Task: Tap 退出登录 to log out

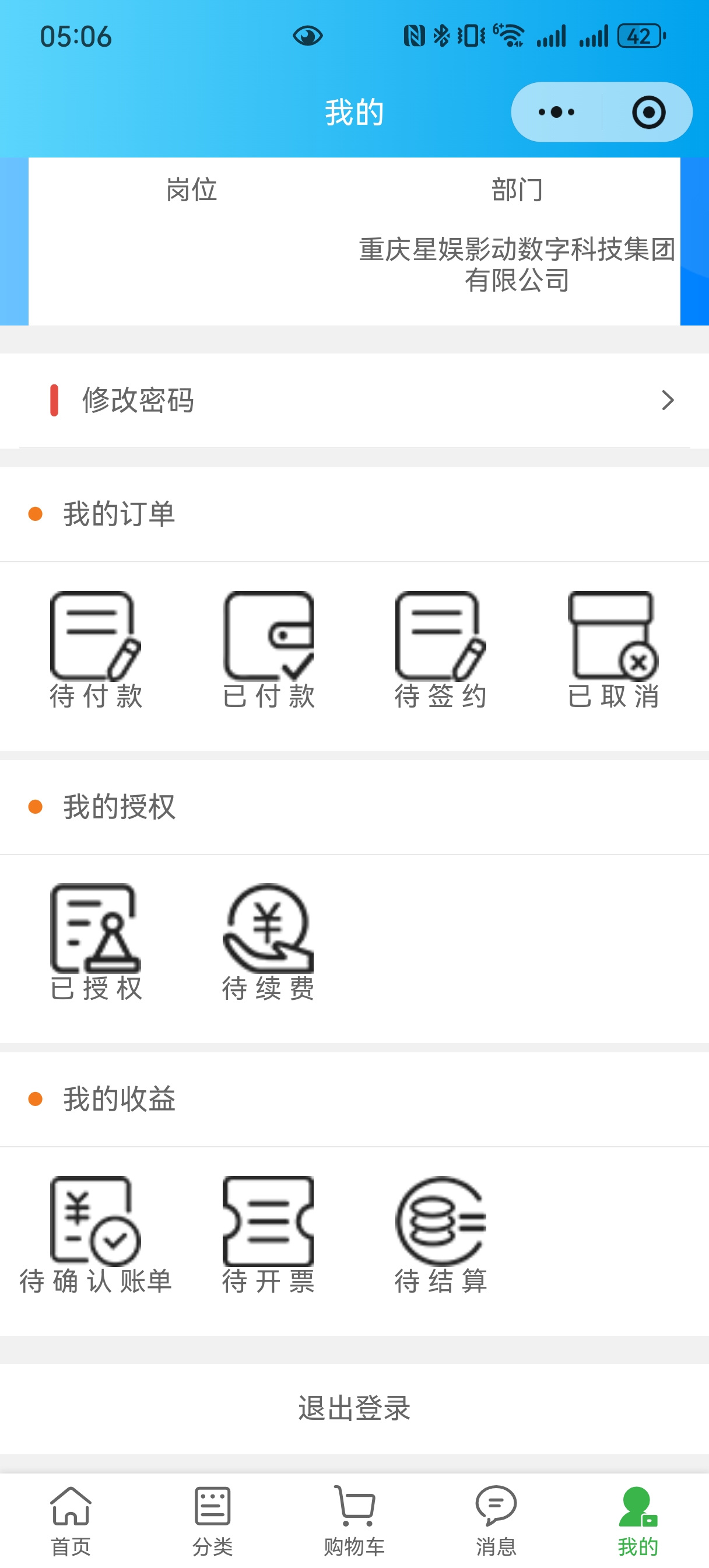Action: pos(354,1408)
